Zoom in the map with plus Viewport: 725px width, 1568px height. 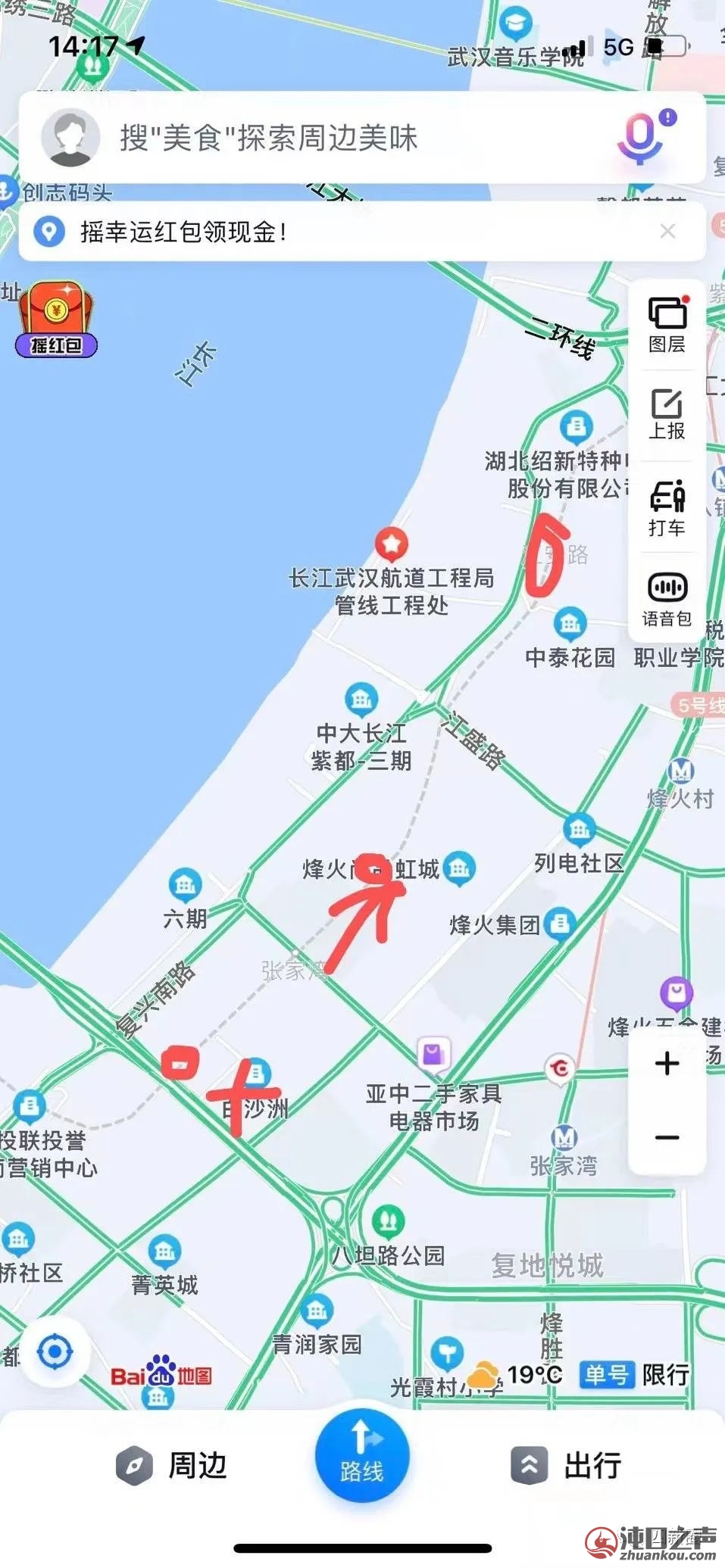(667, 1064)
